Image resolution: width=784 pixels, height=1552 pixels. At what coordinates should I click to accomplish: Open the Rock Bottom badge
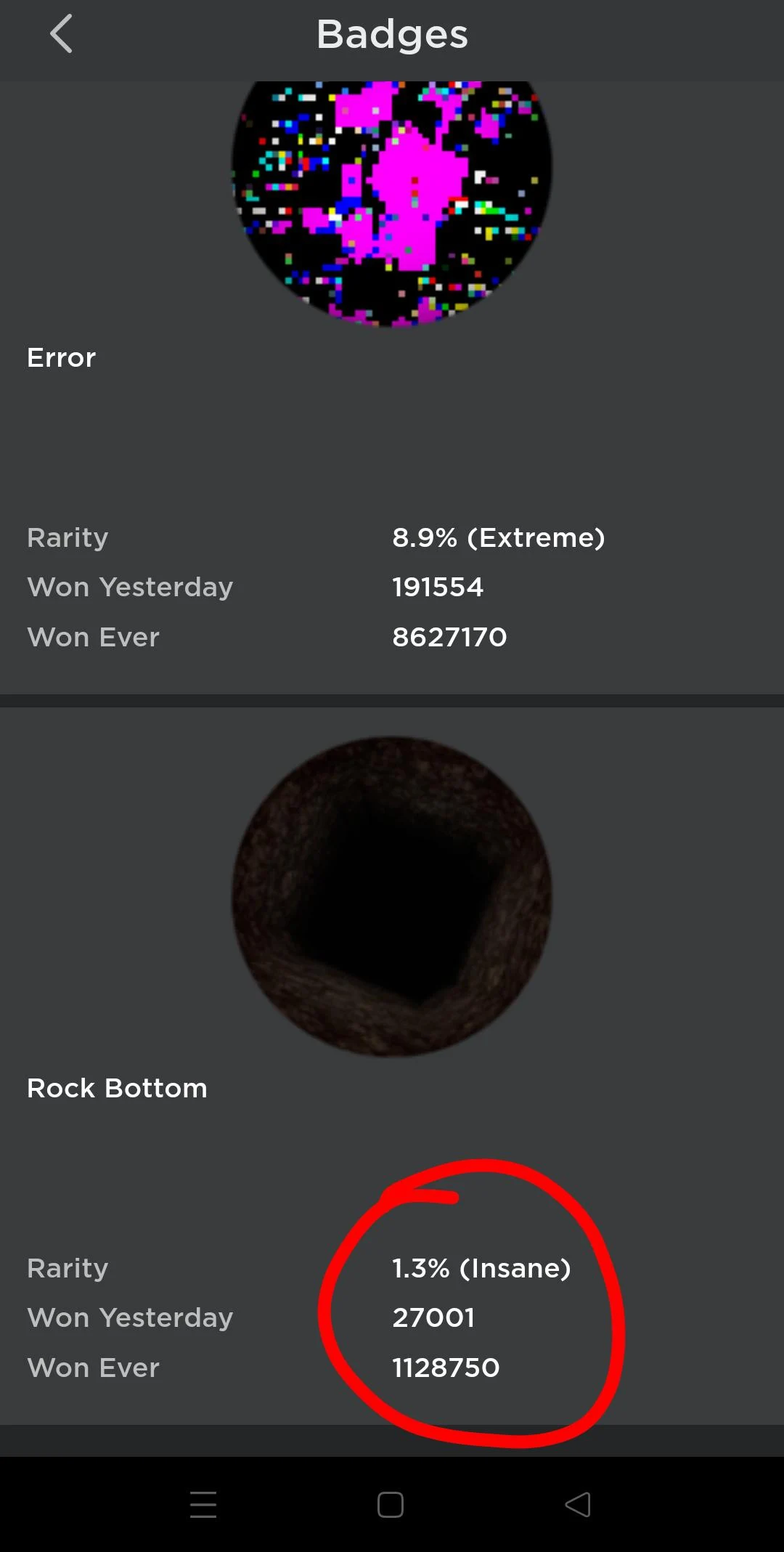(x=391, y=896)
